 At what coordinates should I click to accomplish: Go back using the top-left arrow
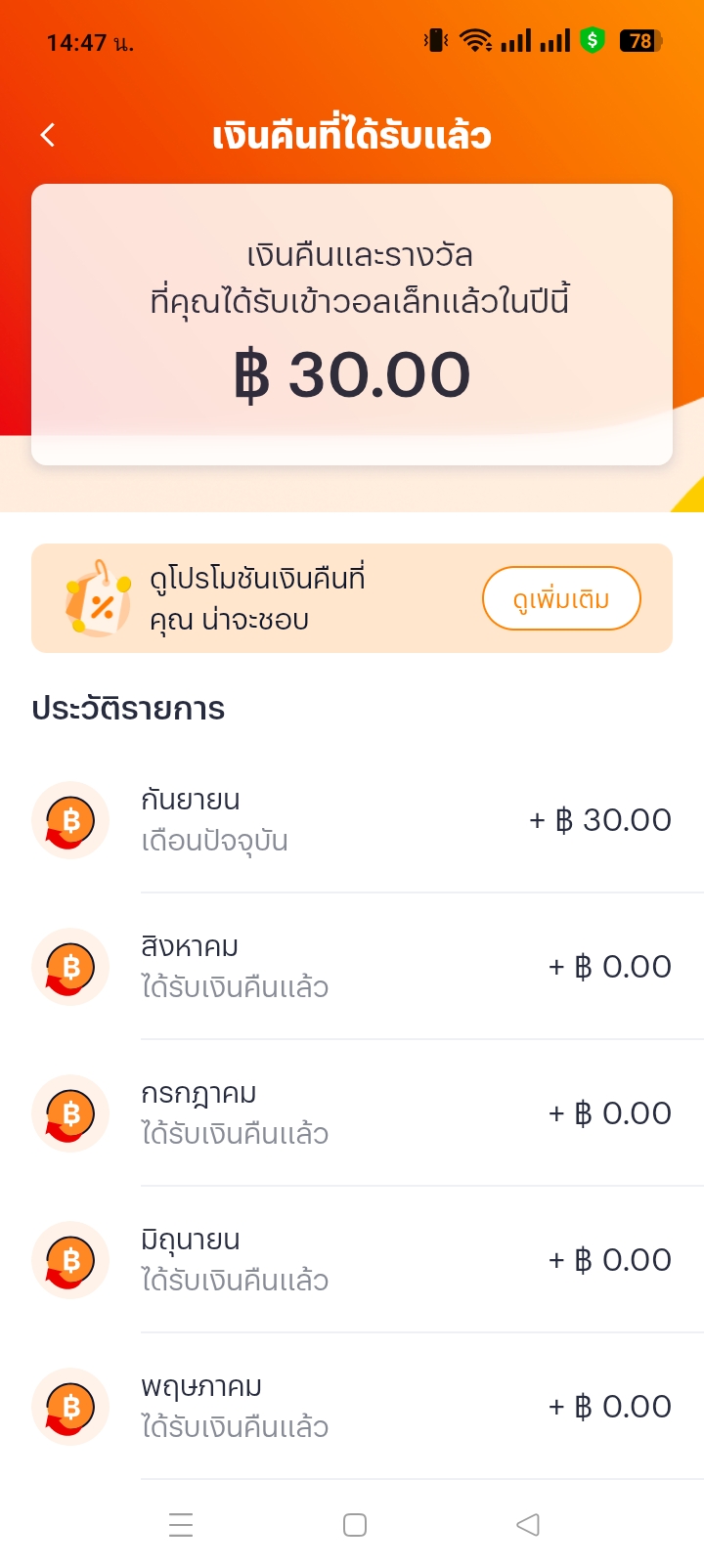click(48, 135)
